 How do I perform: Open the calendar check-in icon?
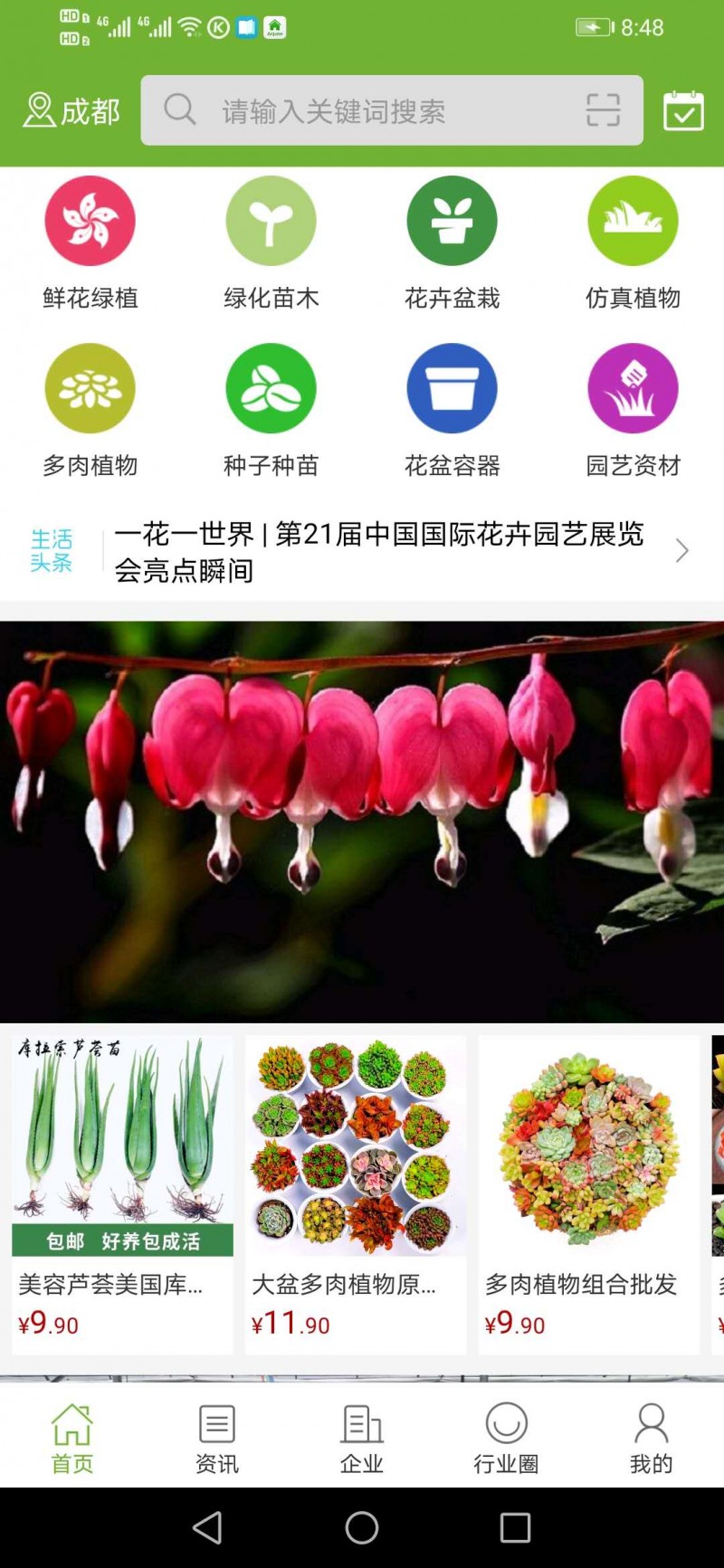(683, 111)
